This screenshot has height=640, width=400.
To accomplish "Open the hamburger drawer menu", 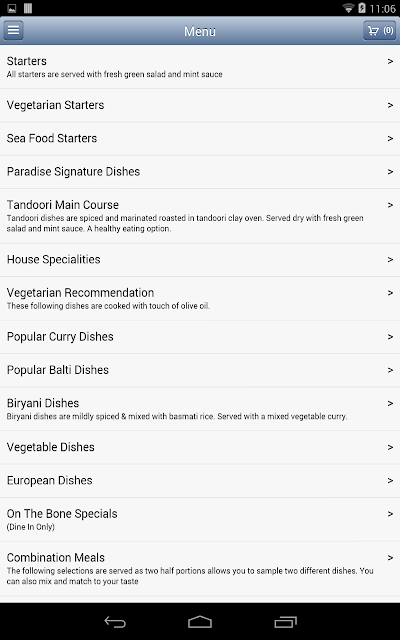I will [x=13, y=31].
